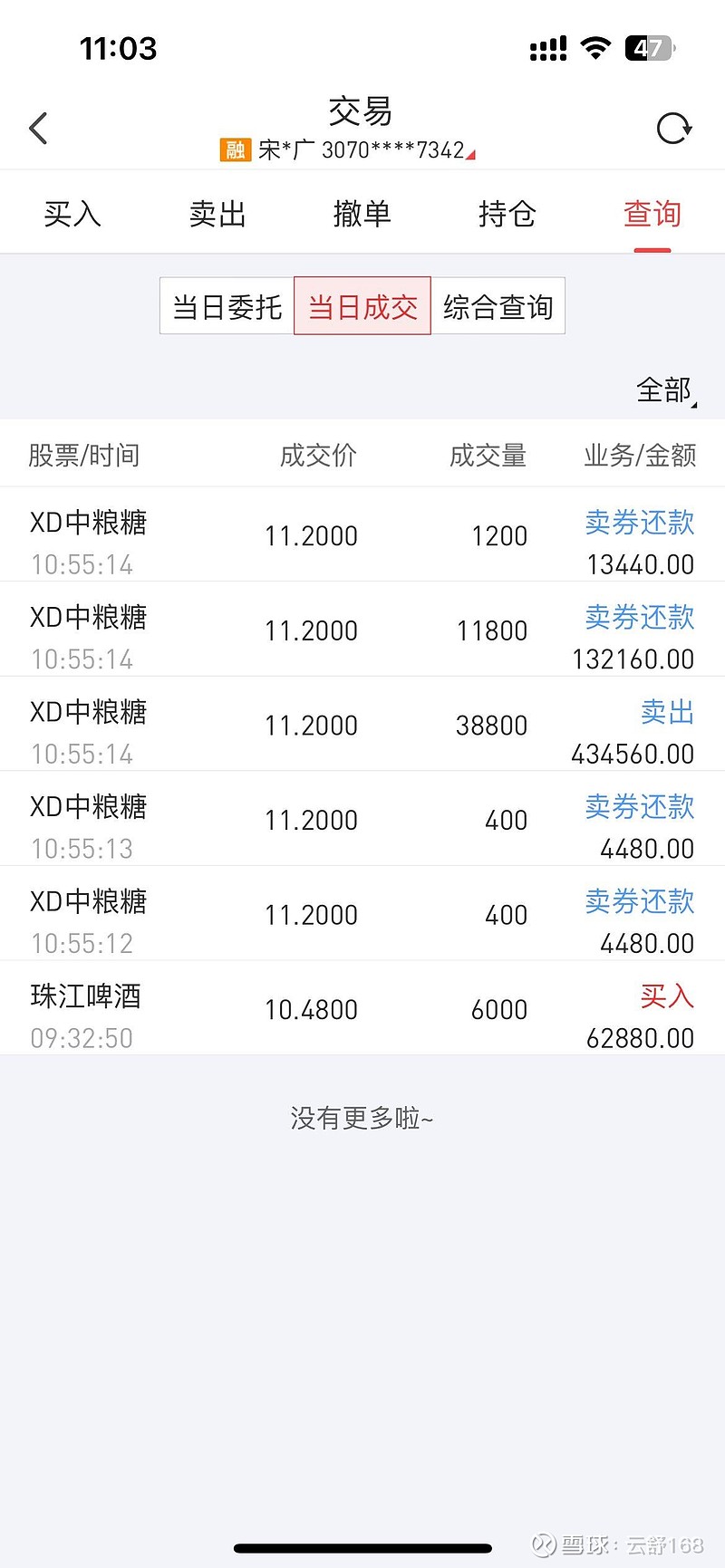
Task: Open the 珠江啤酒 买入 trade record
Action: pyautogui.click(x=362, y=1008)
